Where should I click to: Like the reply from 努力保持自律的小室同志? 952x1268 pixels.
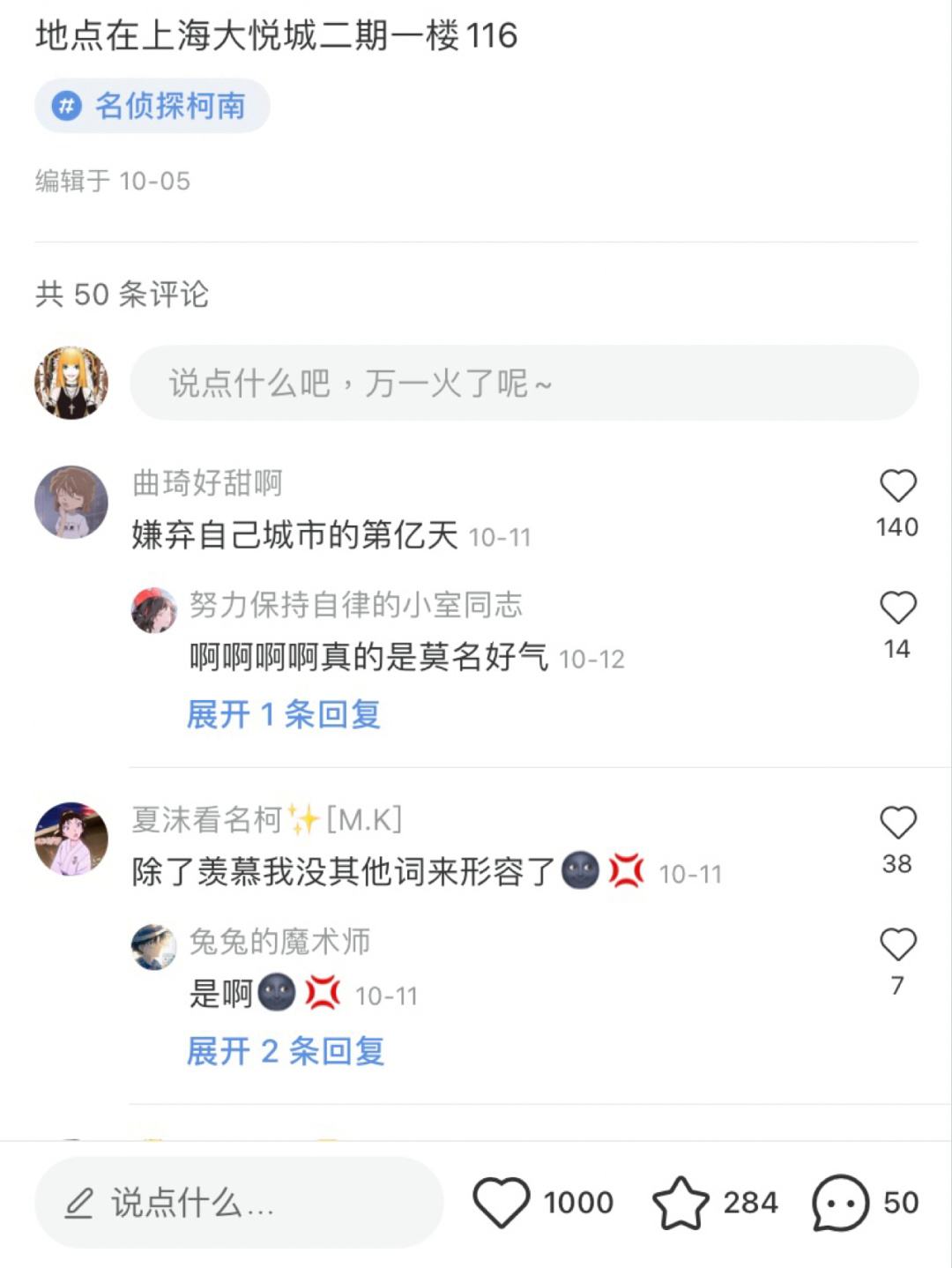click(897, 608)
